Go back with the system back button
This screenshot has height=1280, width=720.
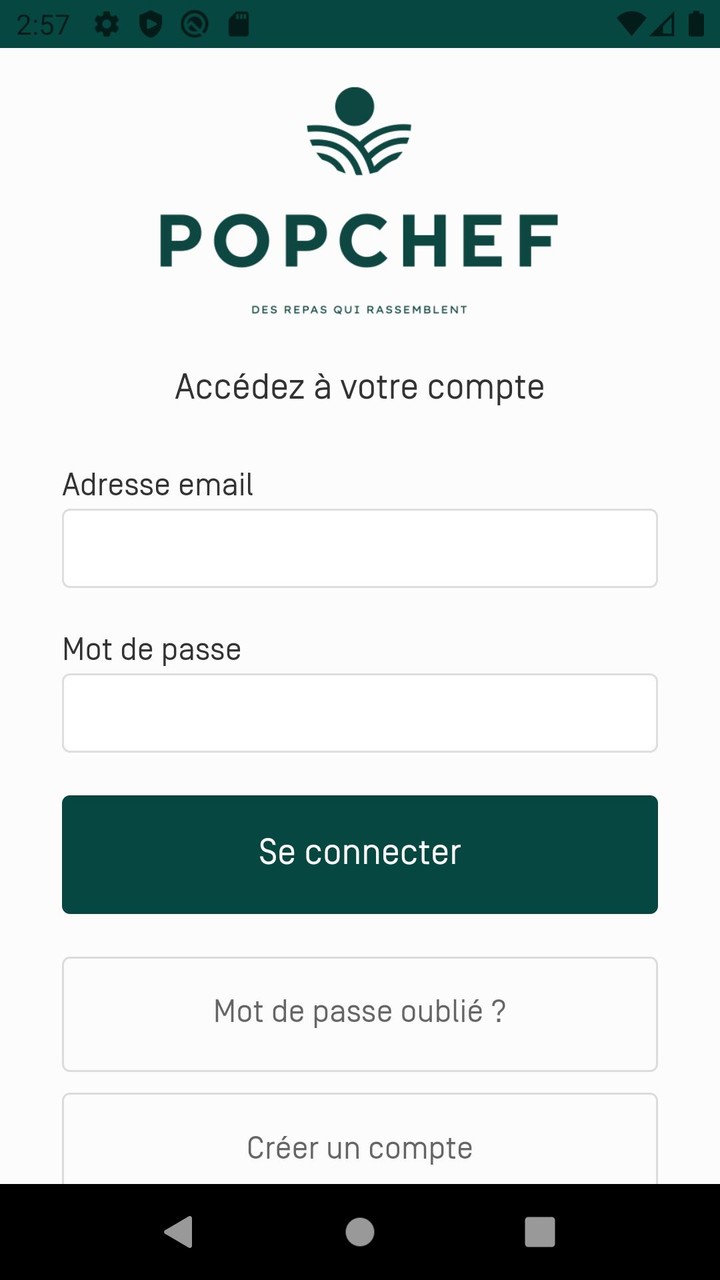coord(179,1232)
